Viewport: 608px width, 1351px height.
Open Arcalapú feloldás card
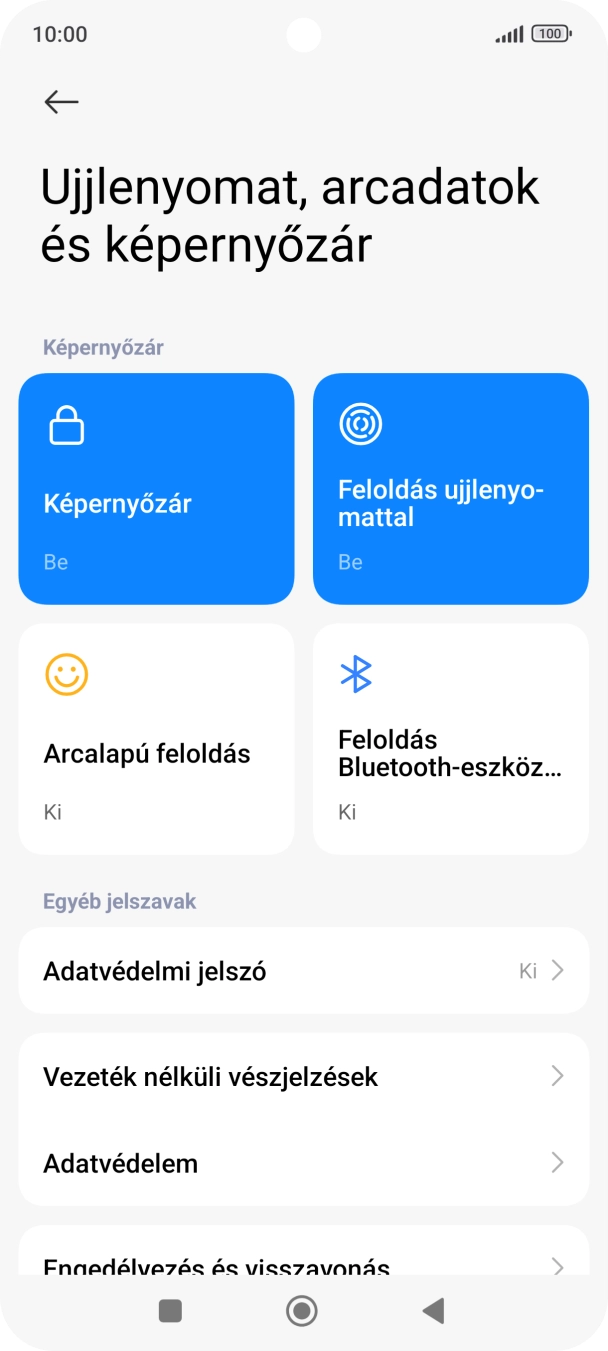tap(156, 739)
